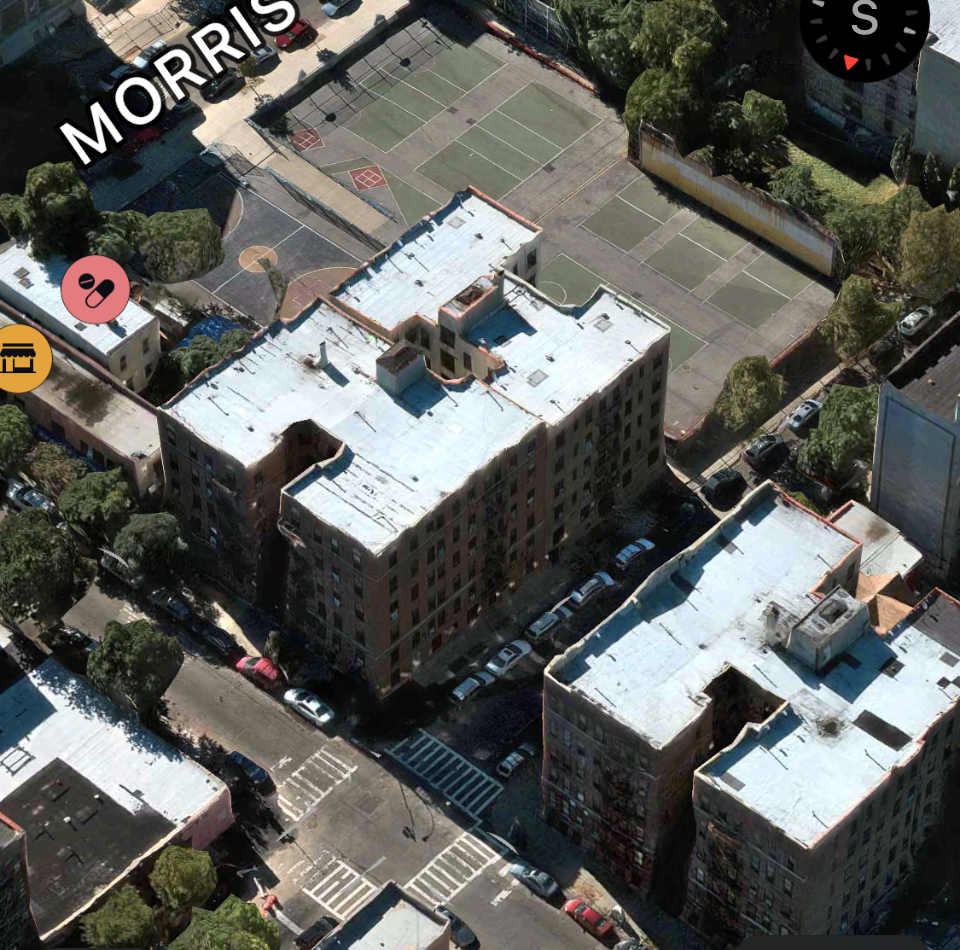Tap the compass to reset map orientation
Screen dimensions: 960x950
tap(863, 28)
